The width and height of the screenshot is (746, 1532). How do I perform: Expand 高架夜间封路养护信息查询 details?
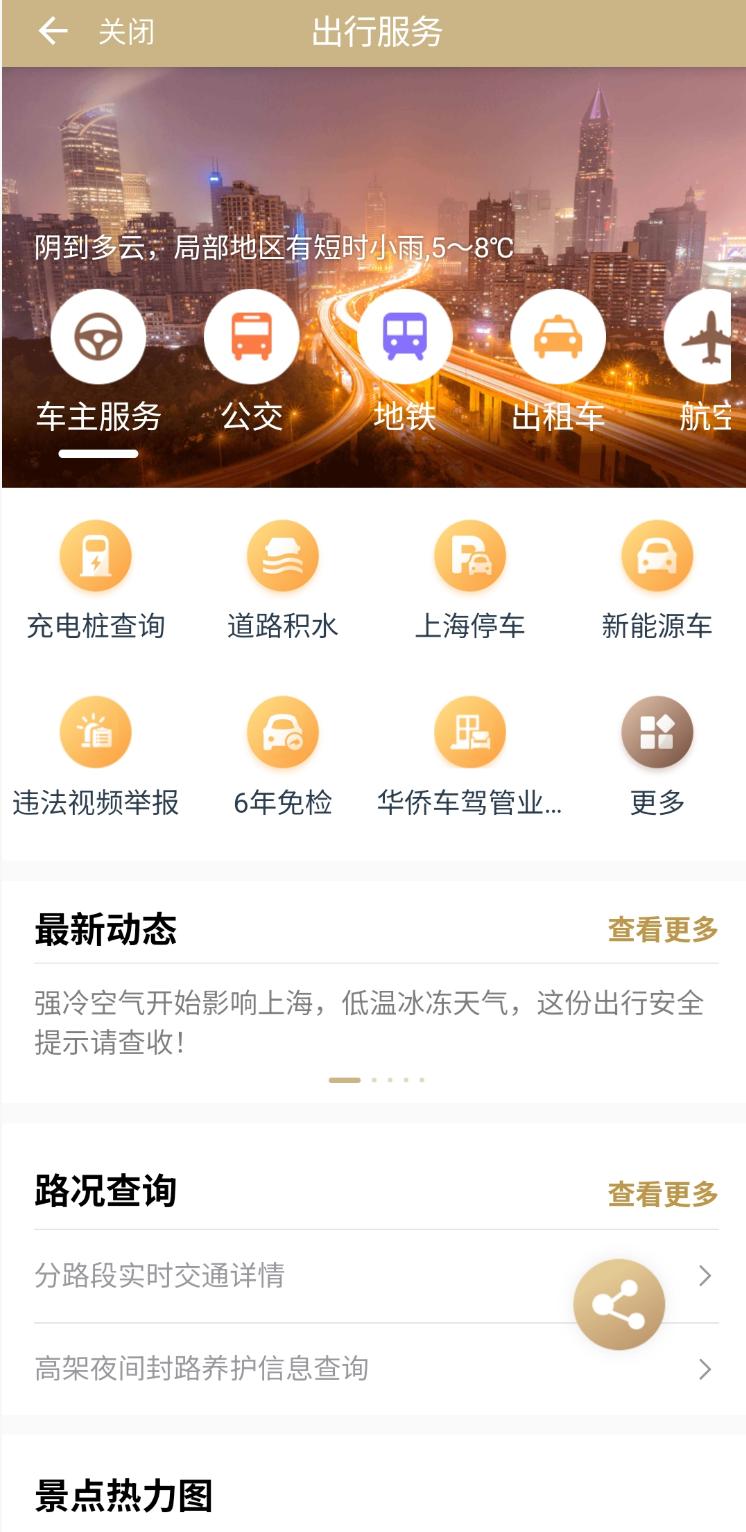[373, 1370]
